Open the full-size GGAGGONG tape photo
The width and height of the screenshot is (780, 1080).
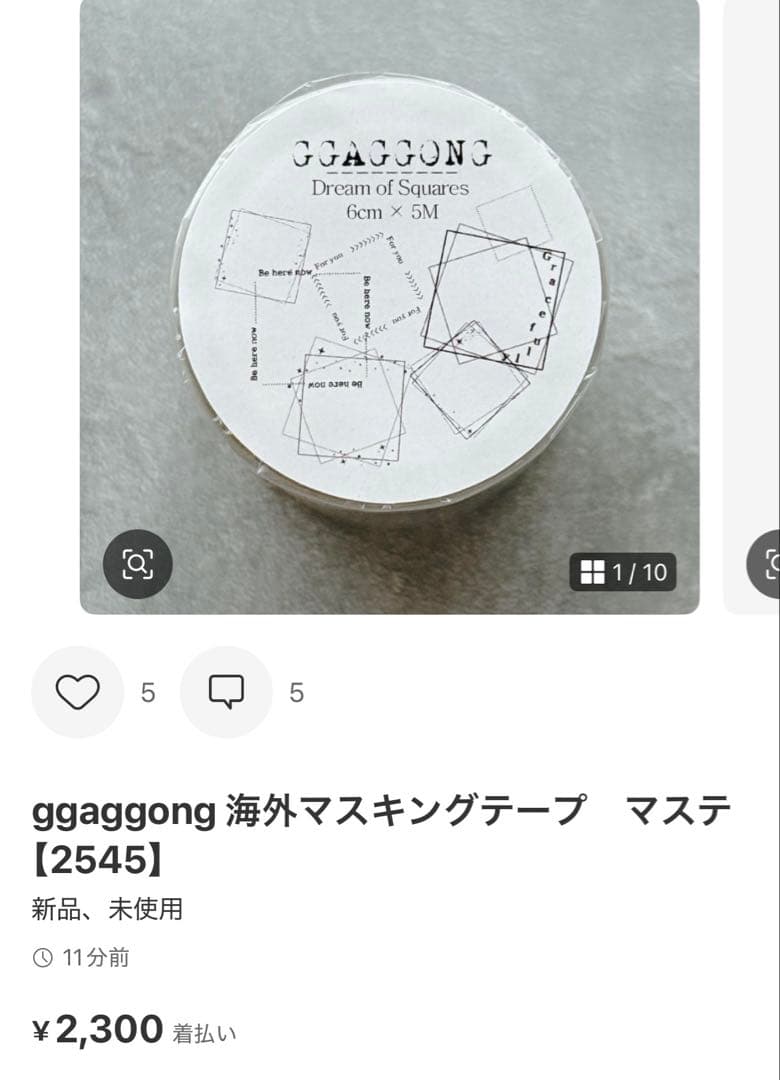click(390, 300)
